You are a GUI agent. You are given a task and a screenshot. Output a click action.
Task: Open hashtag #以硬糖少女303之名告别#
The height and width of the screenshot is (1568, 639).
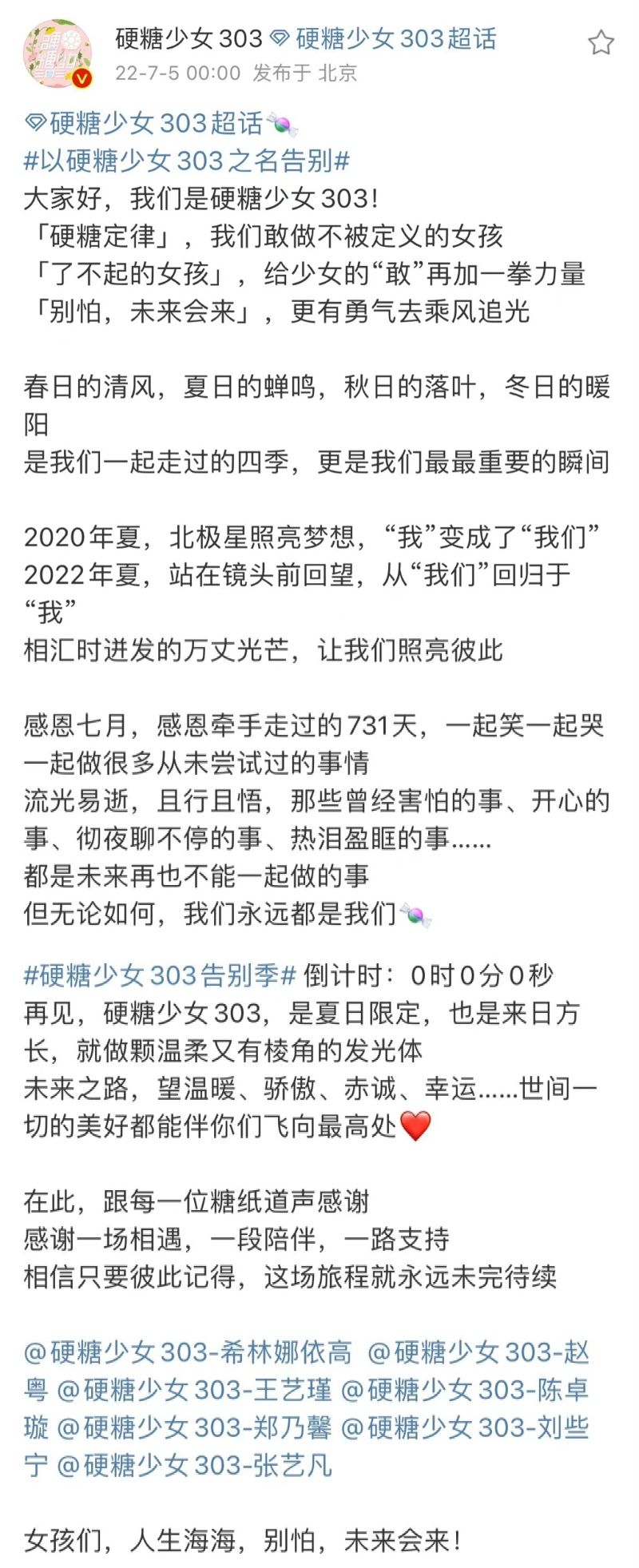(x=187, y=161)
